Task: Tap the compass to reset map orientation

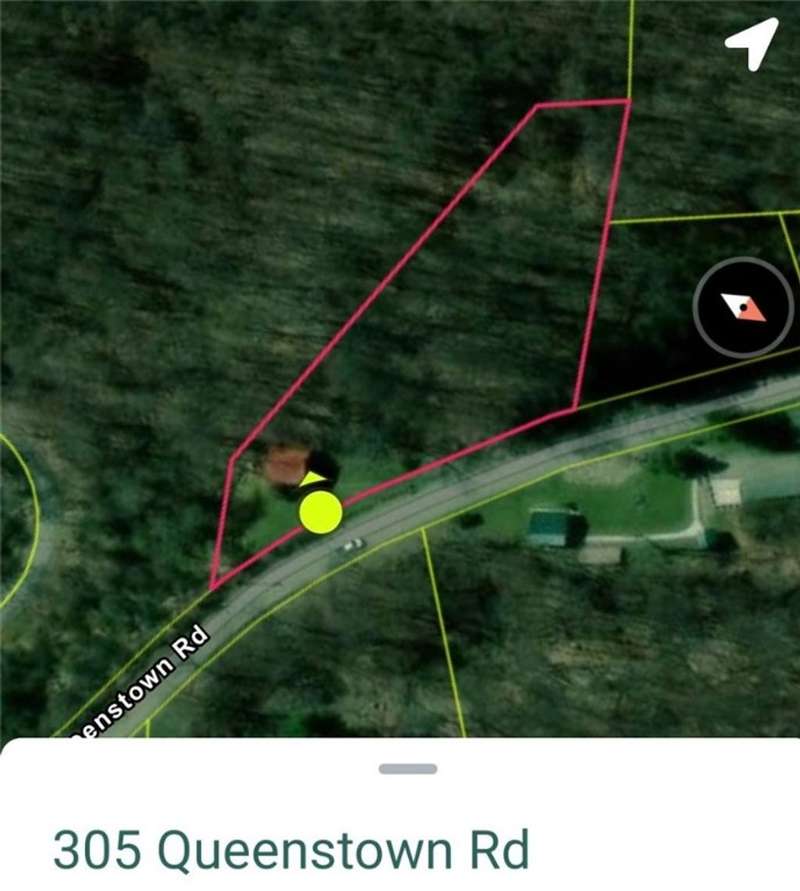Action: tap(742, 307)
